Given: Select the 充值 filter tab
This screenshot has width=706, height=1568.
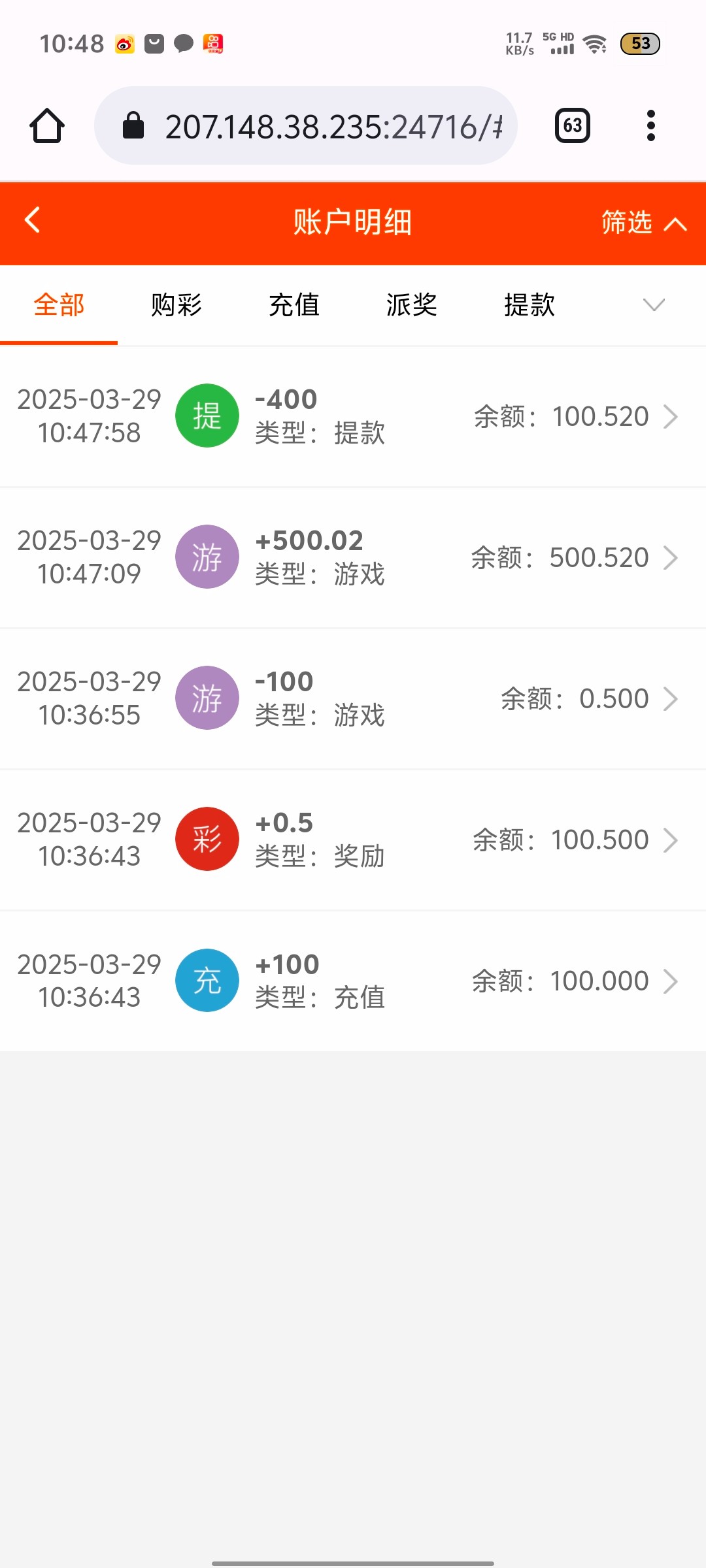Looking at the screenshot, I should 293,304.
